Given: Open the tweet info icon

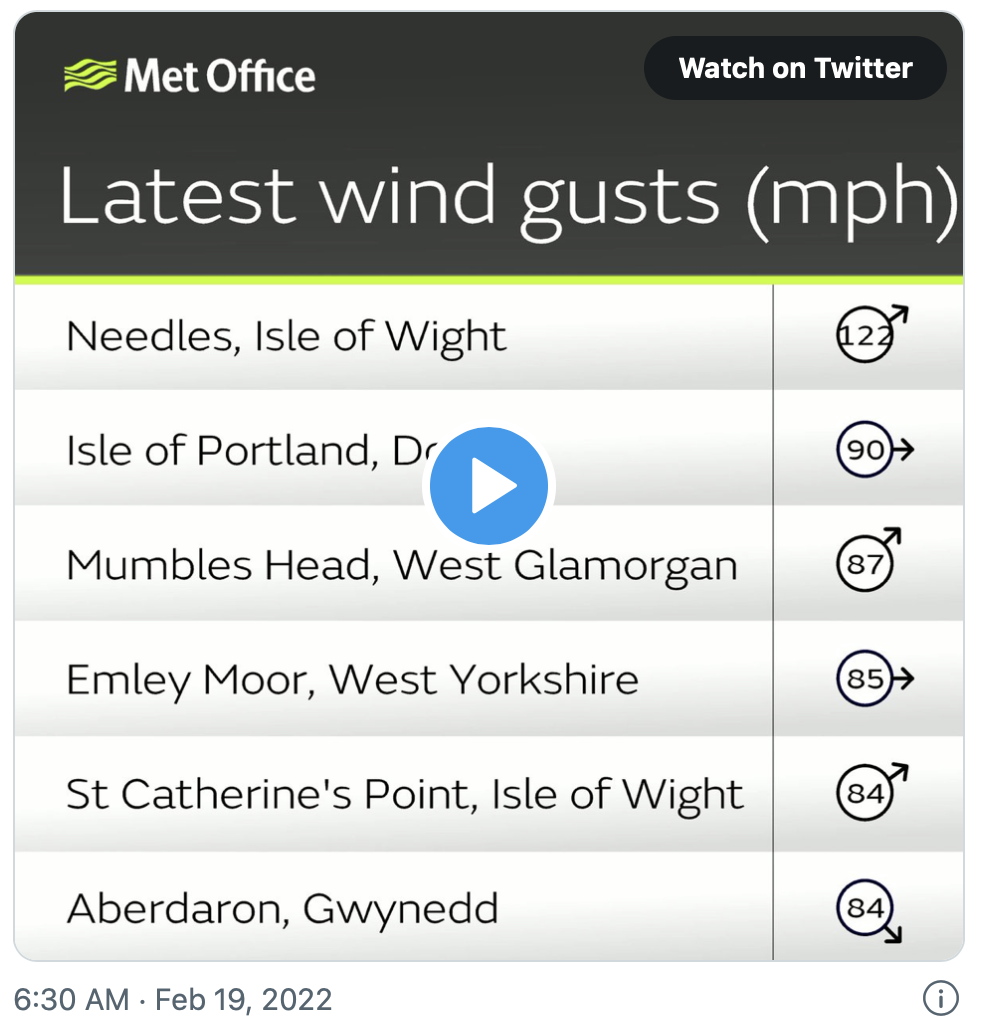Looking at the screenshot, I should [940, 998].
